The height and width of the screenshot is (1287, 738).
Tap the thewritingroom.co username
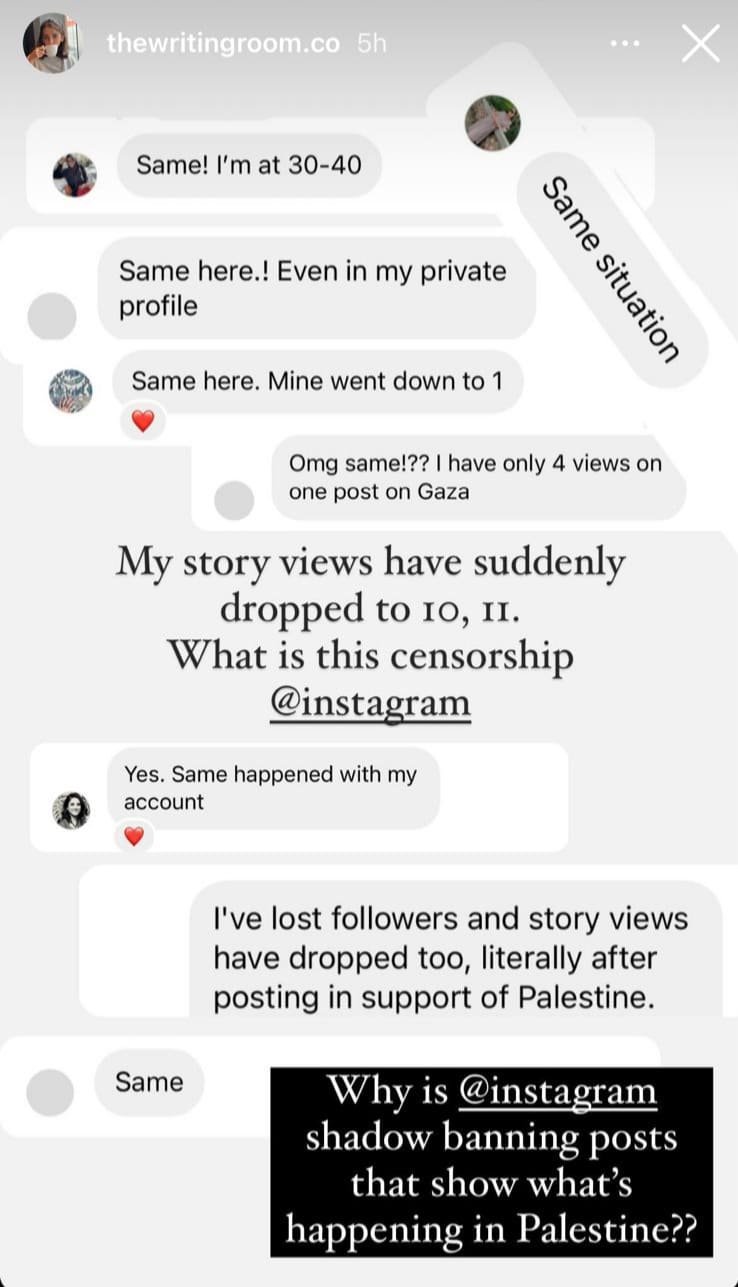(x=223, y=44)
